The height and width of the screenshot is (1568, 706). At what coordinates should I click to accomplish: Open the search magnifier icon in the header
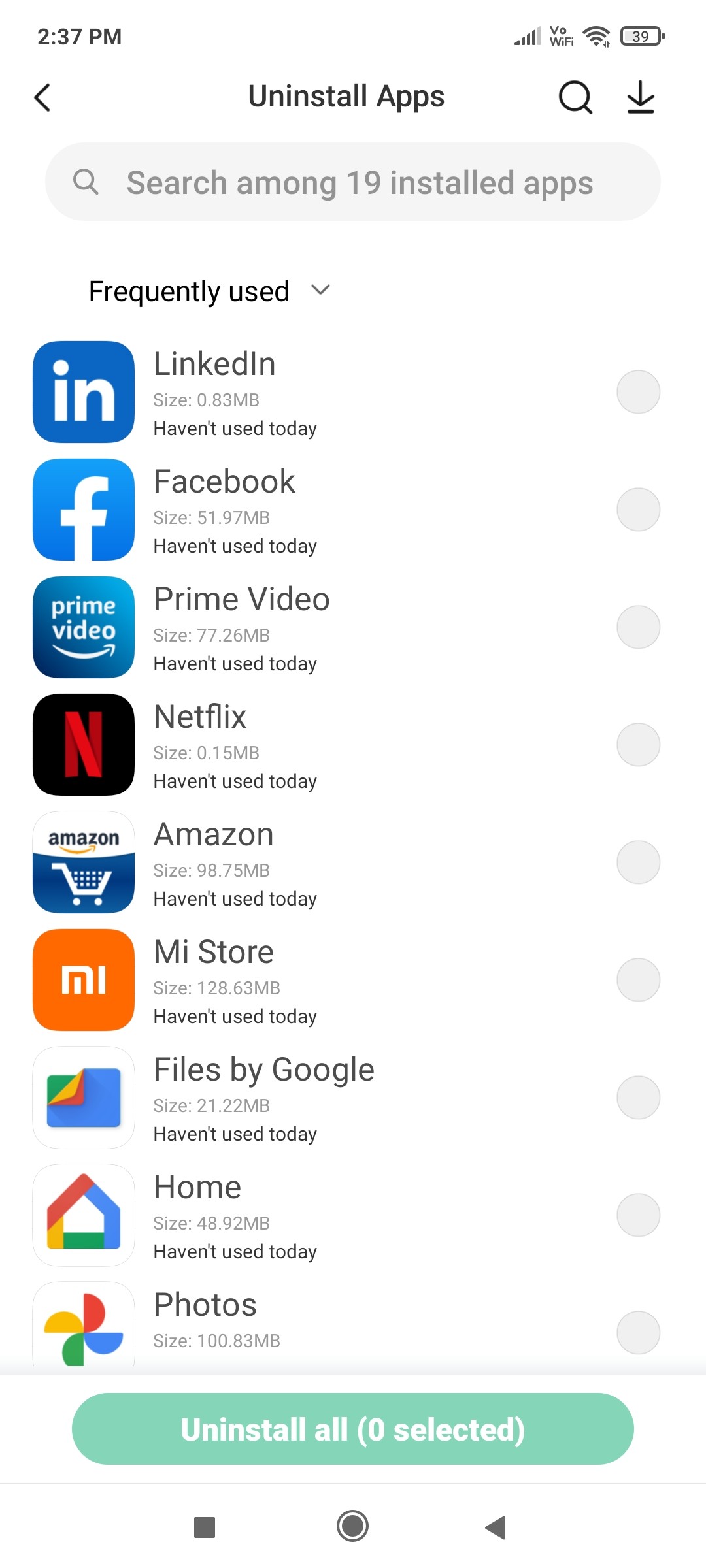[x=575, y=98]
